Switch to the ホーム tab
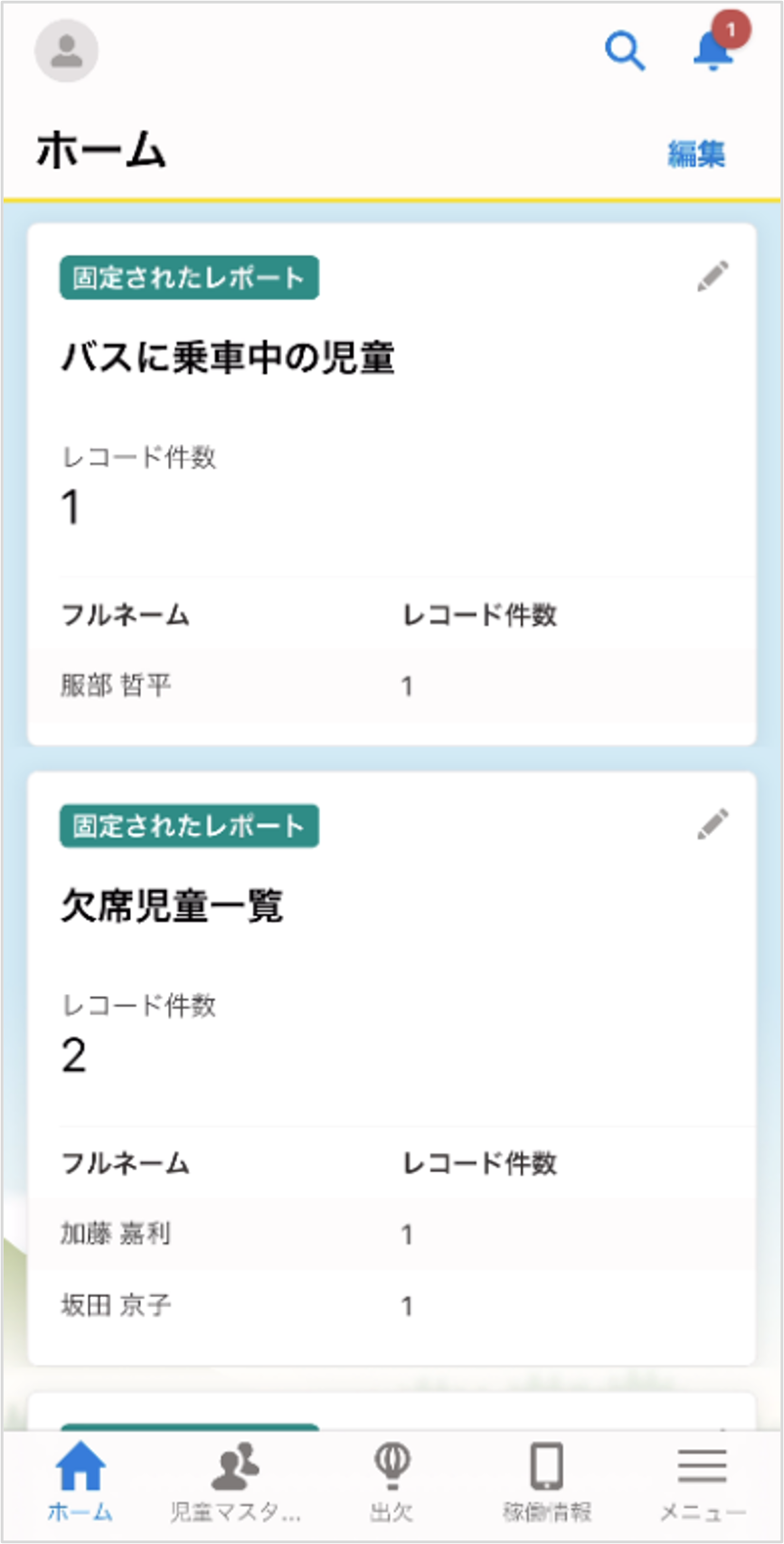 [x=80, y=1482]
